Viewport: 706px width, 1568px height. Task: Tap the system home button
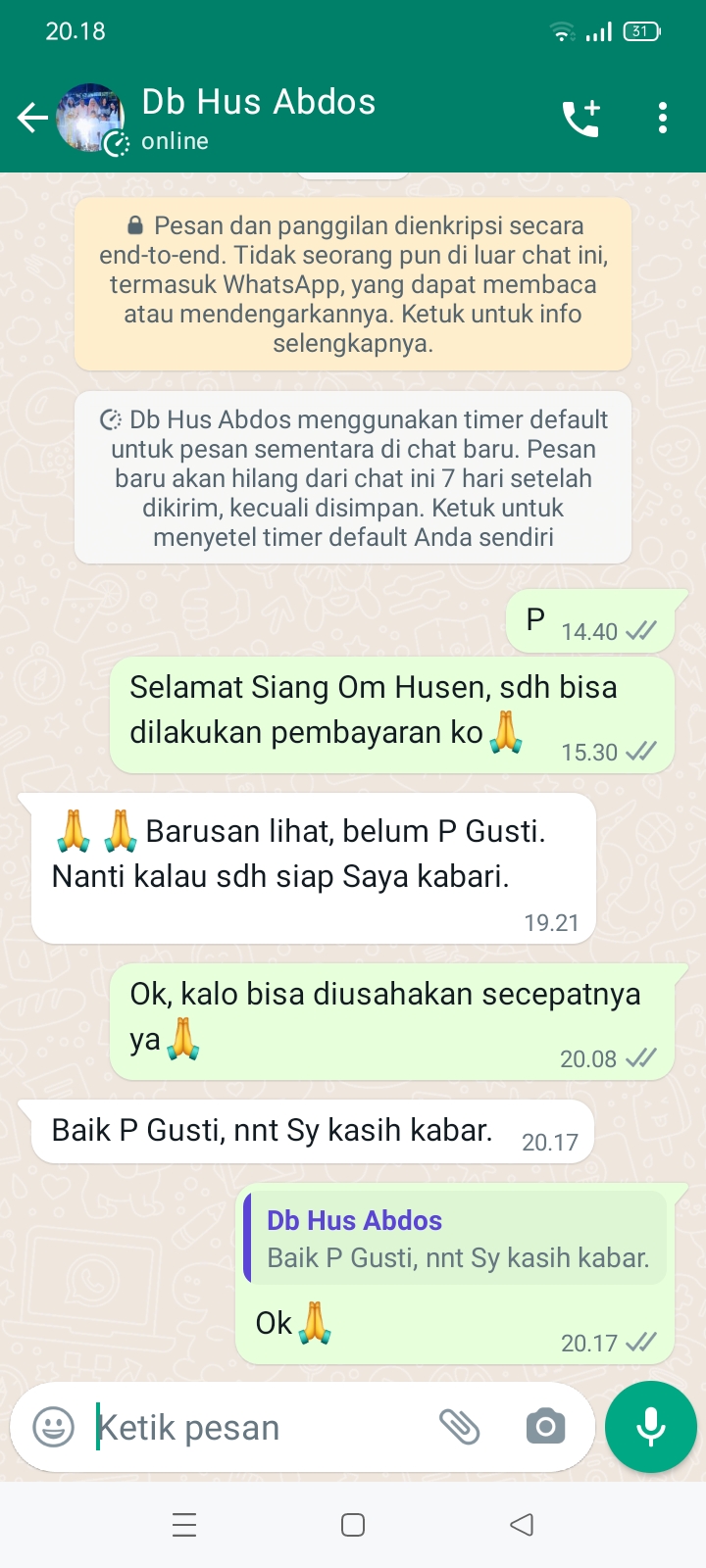[x=353, y=1525]
